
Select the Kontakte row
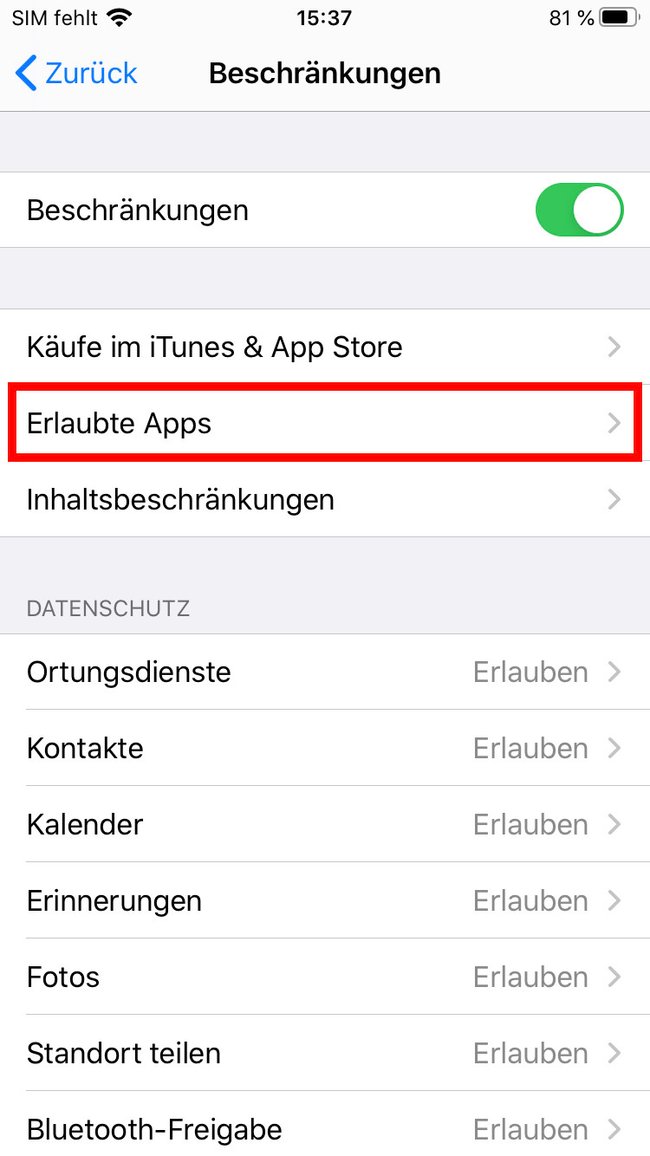(325, 748)
